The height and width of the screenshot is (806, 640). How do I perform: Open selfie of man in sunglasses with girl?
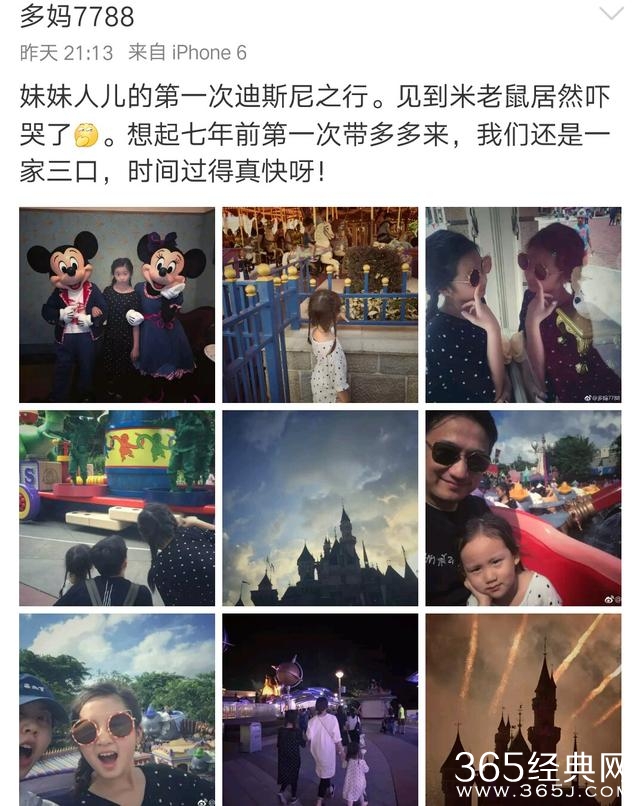(523, 507)
